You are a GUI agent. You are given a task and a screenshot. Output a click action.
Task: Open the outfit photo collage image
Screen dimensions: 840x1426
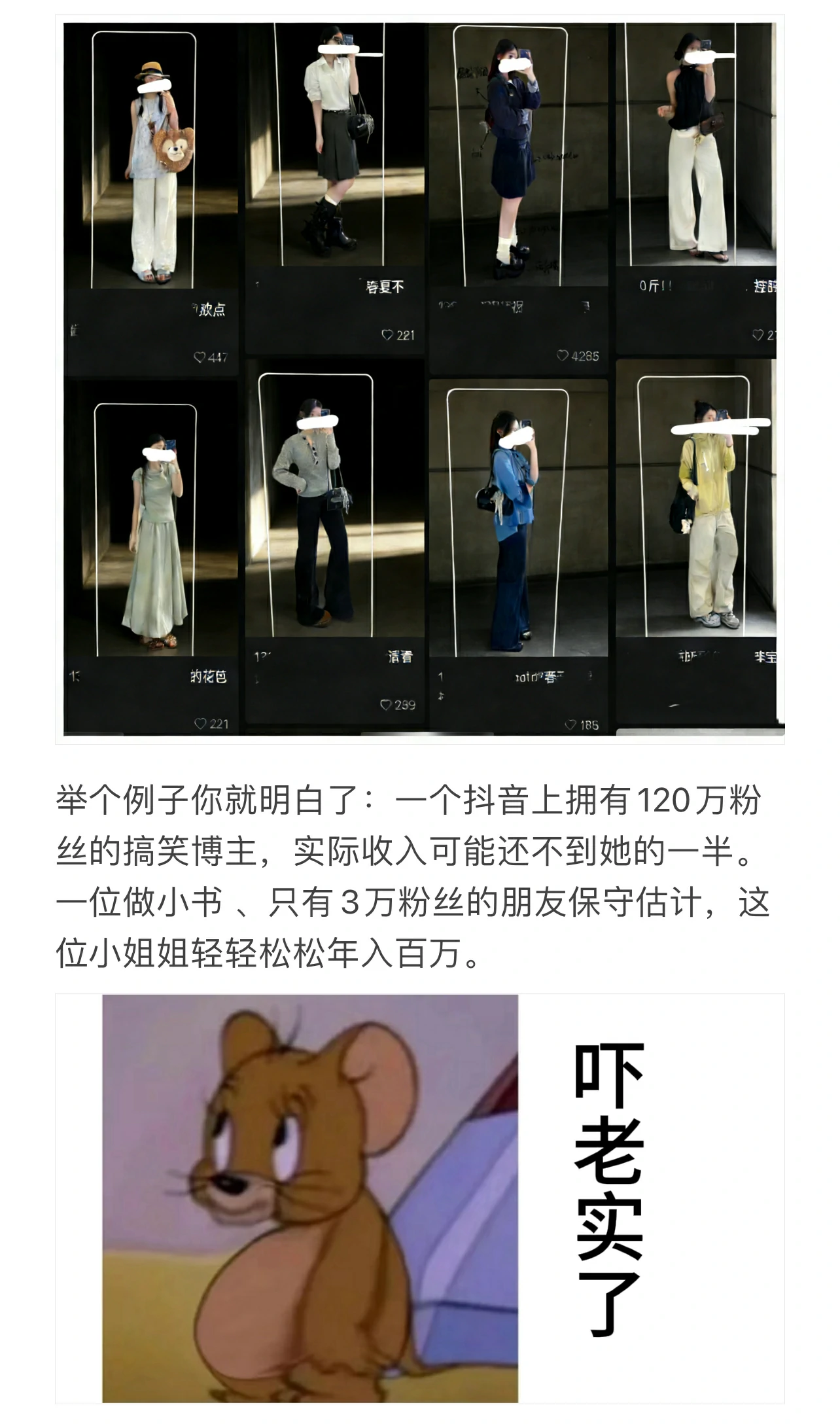click(420, 380)
